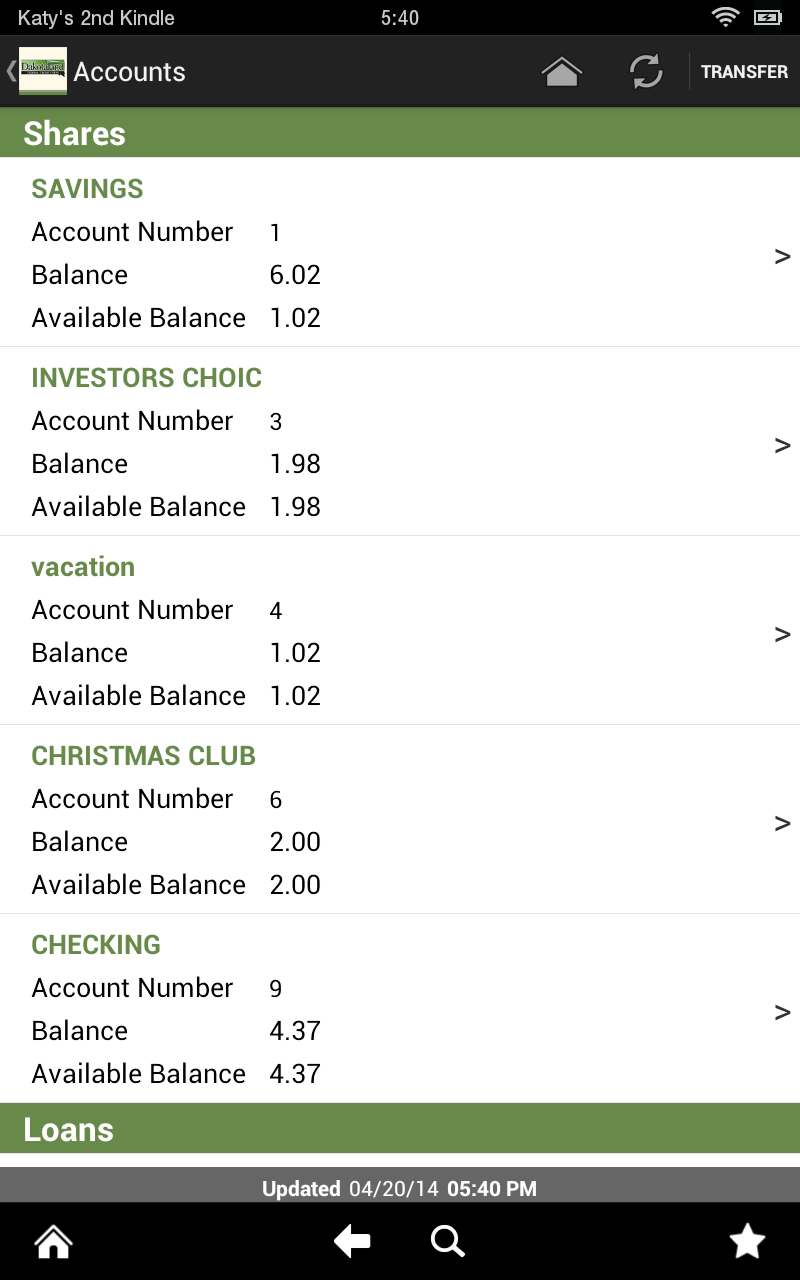This screenshot has width=800, height=1280.
Task: Open the home screen icon in top bar
Action: pyautogui.click(x=561, y=71)
